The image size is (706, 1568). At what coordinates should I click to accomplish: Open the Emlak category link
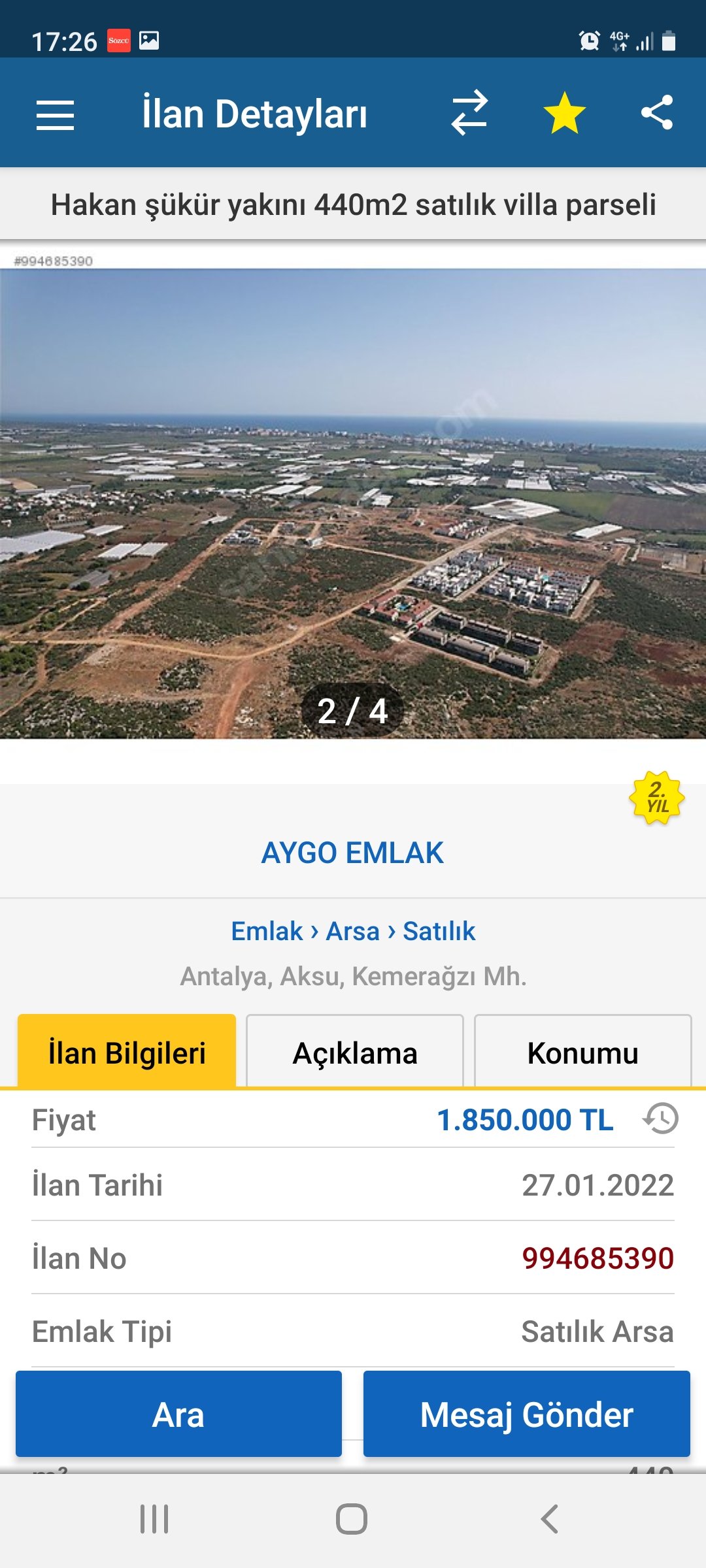267,931
